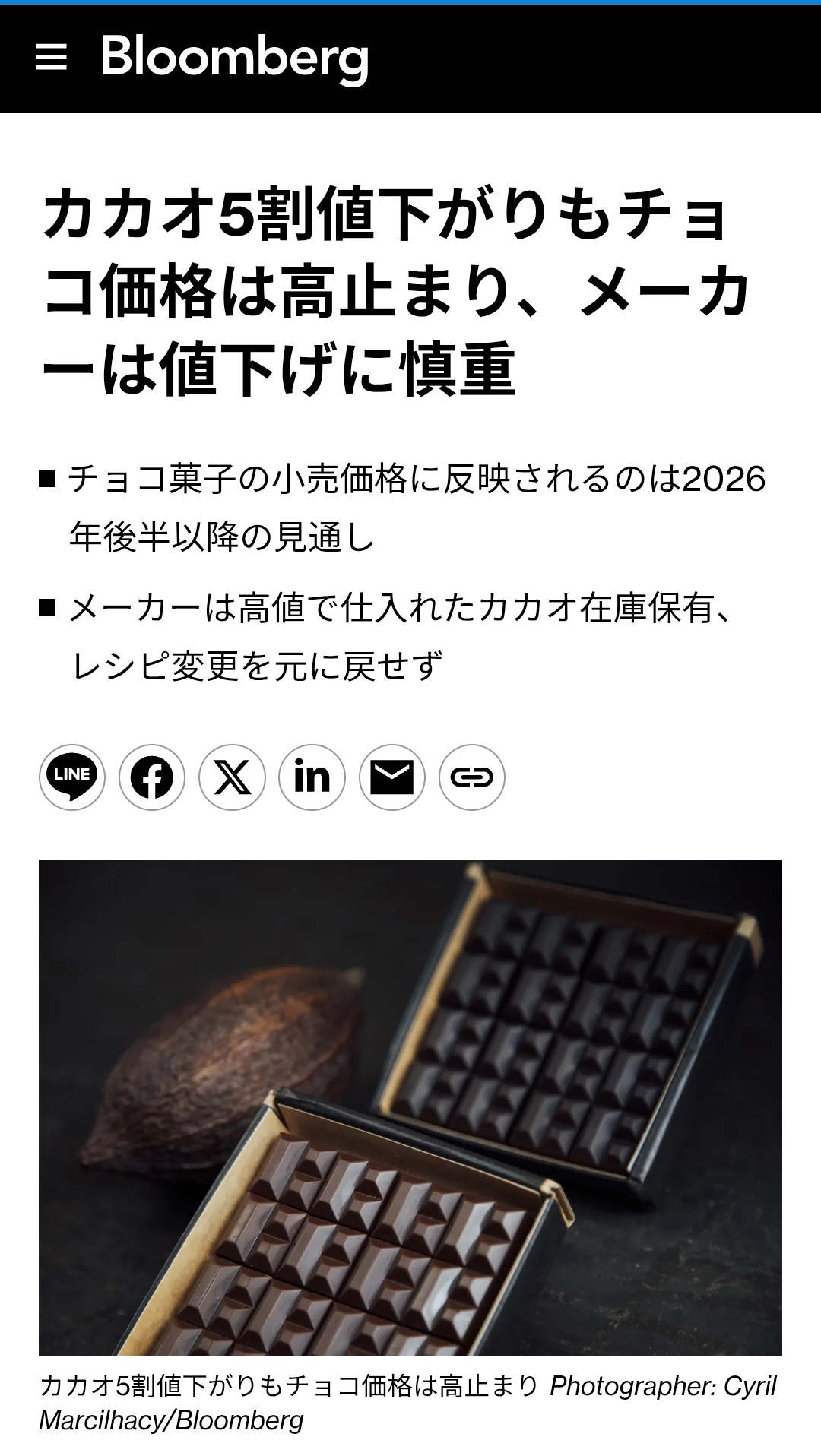
Task: Open the hamburger navigation menu
Action: click(x=52, y=57)
